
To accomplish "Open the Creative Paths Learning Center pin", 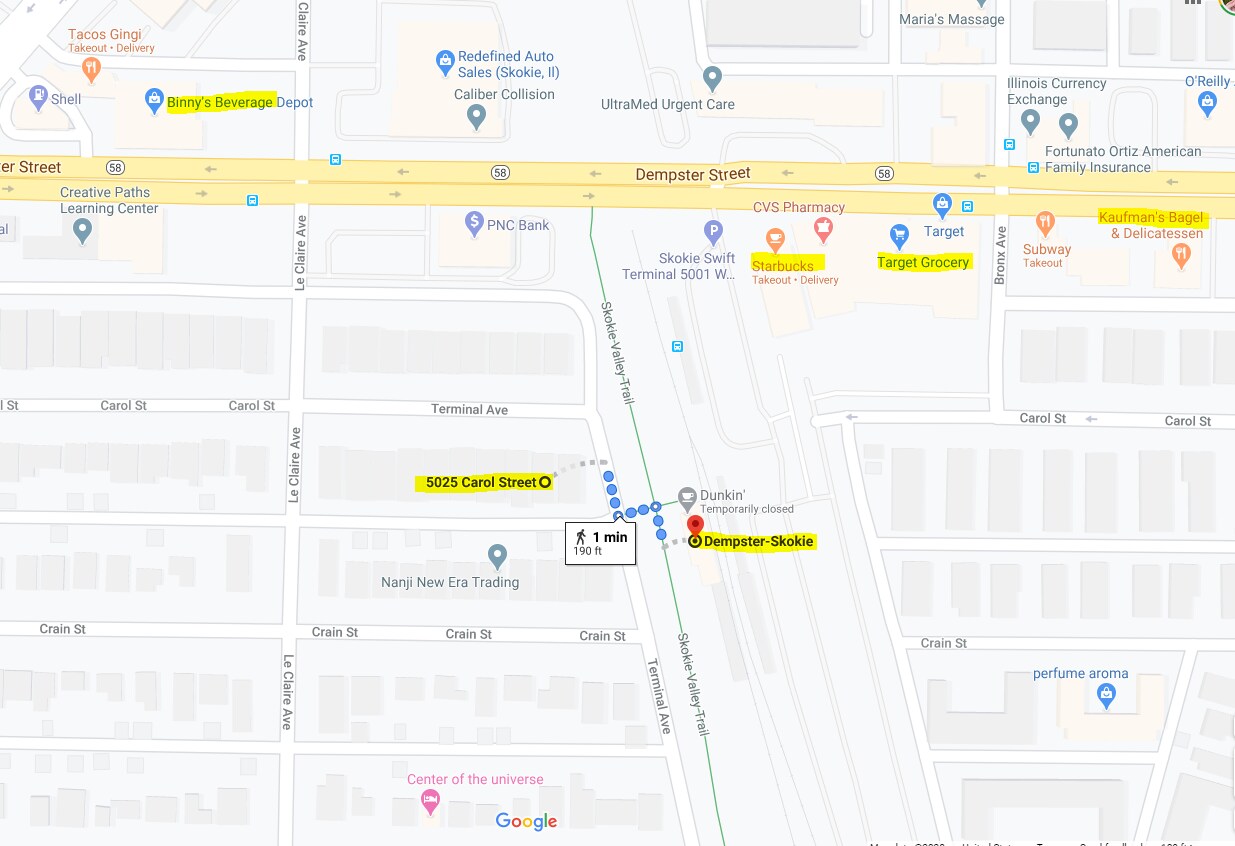I will (x=83, y=231).
